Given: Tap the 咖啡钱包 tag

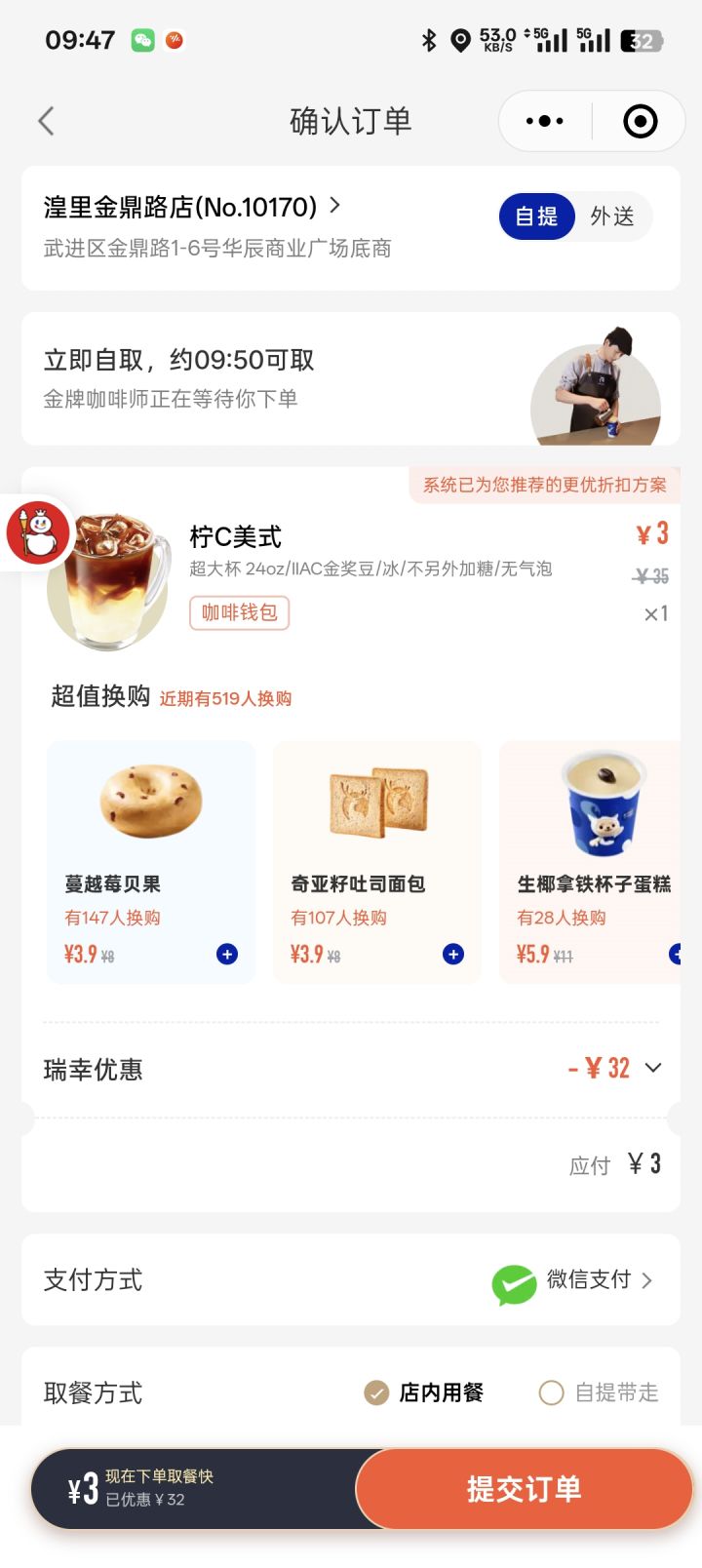Looking at the screenshot, I should click(x=240, y=612).
